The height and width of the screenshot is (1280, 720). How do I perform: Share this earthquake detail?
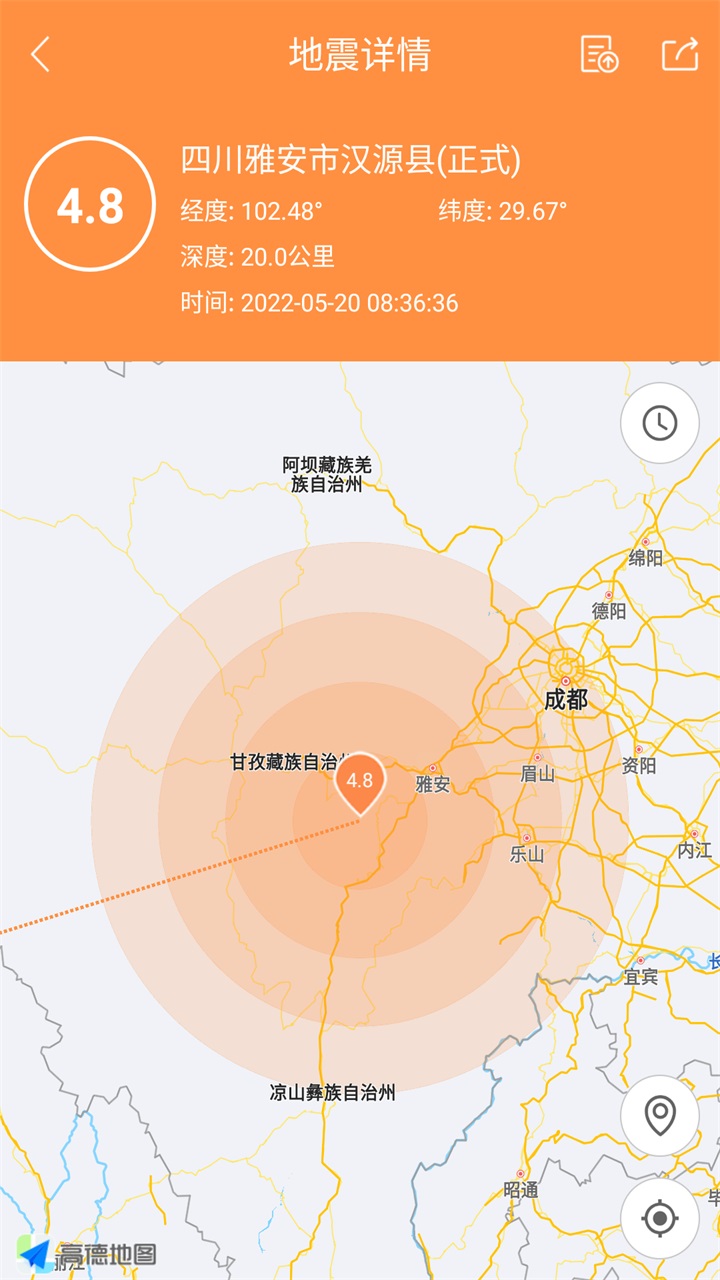point(680,54)
